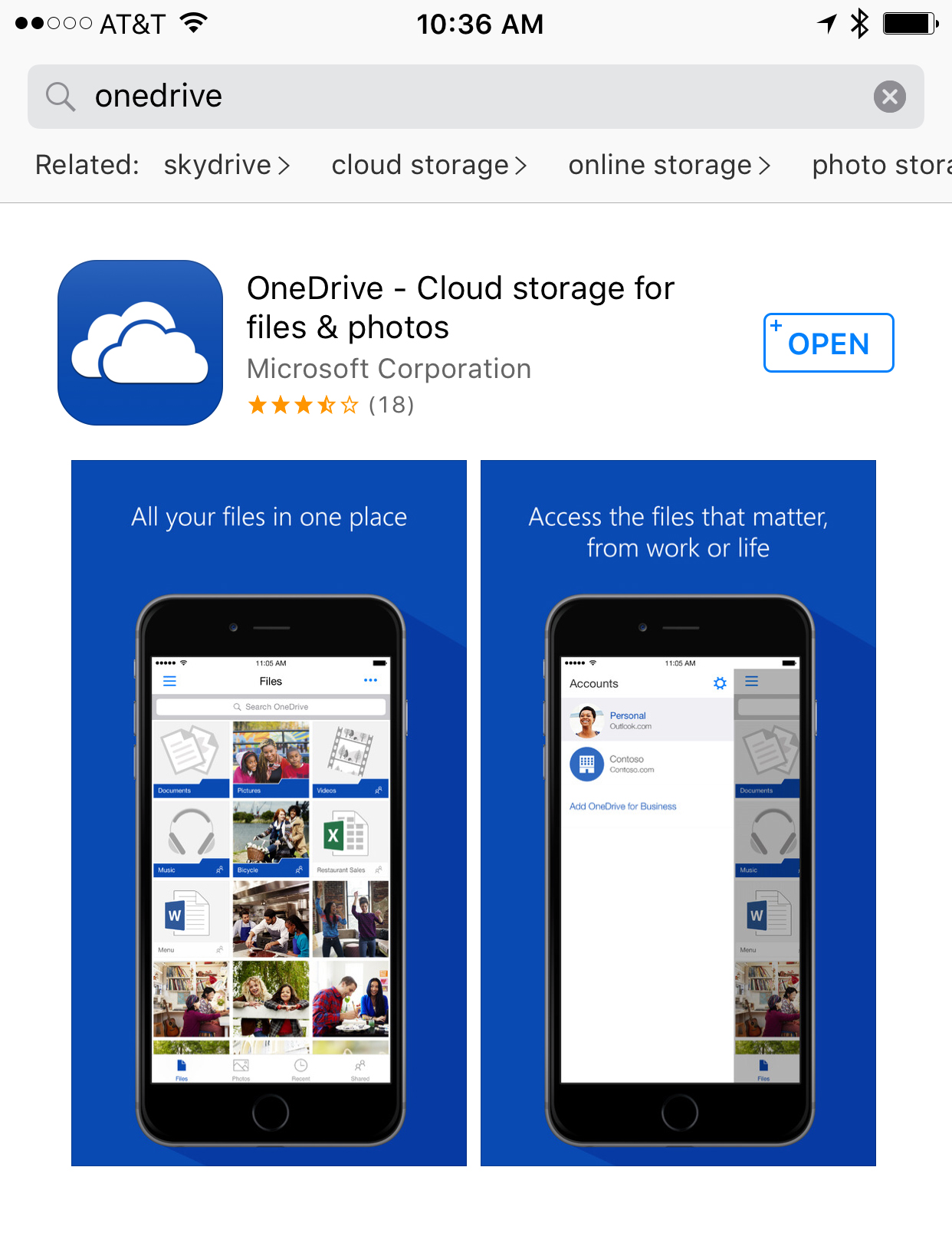Open the 'All your files in one place' screenshot
This screenshot has width=952, height=1246.
point(268,813)
